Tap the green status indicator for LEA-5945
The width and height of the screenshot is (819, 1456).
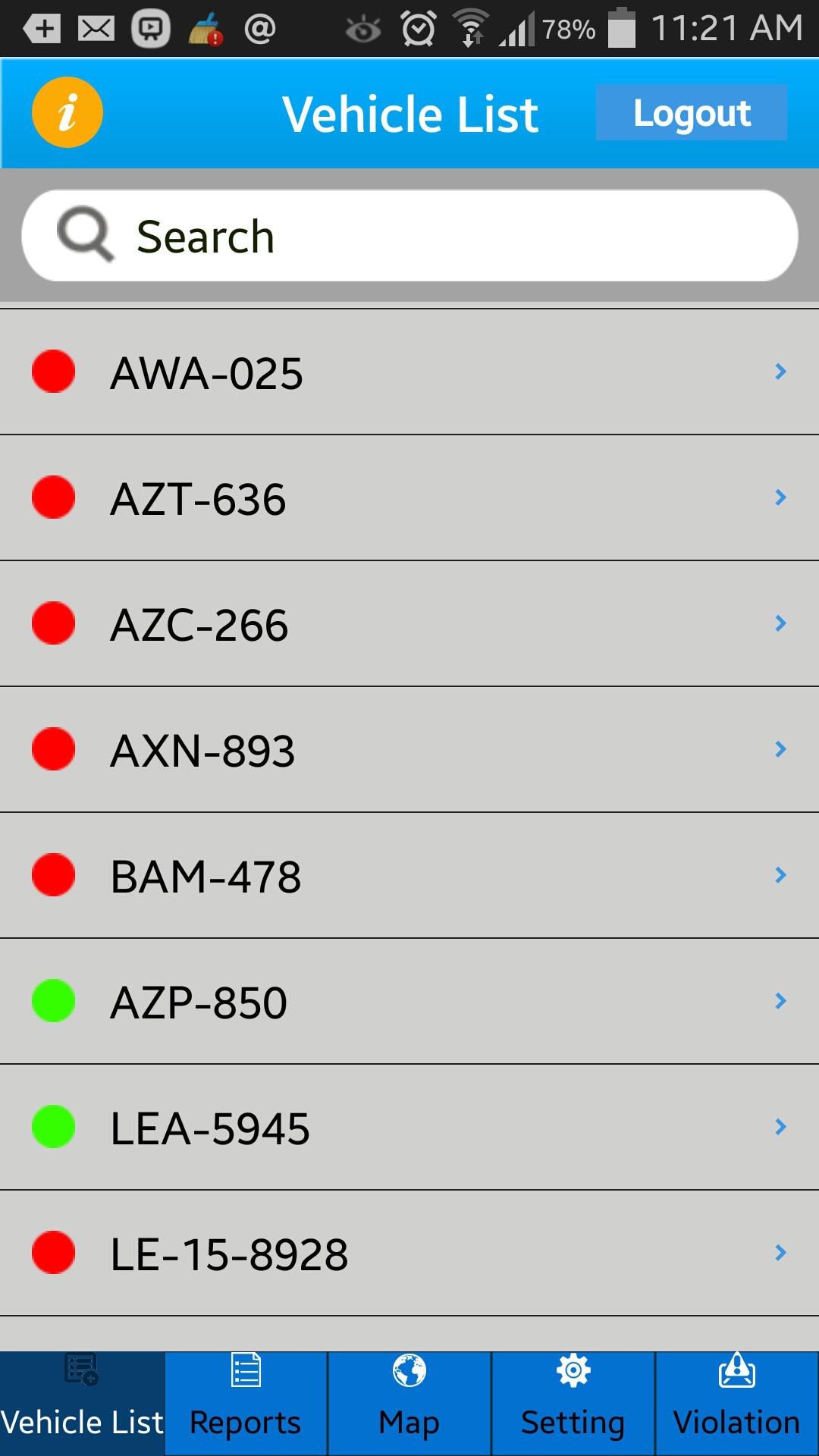[x=53, y=1128]
